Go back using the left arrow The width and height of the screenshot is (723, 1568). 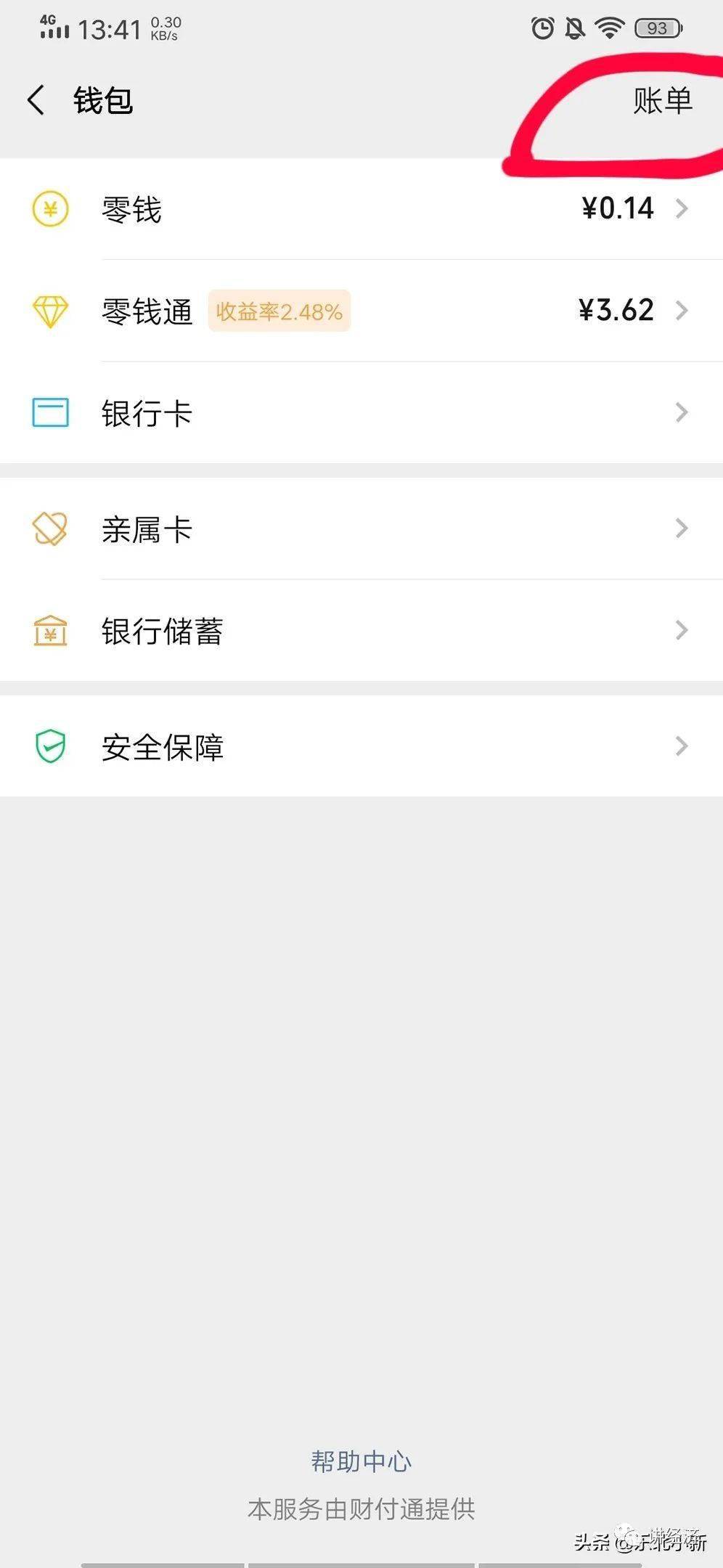pos(35,101)
